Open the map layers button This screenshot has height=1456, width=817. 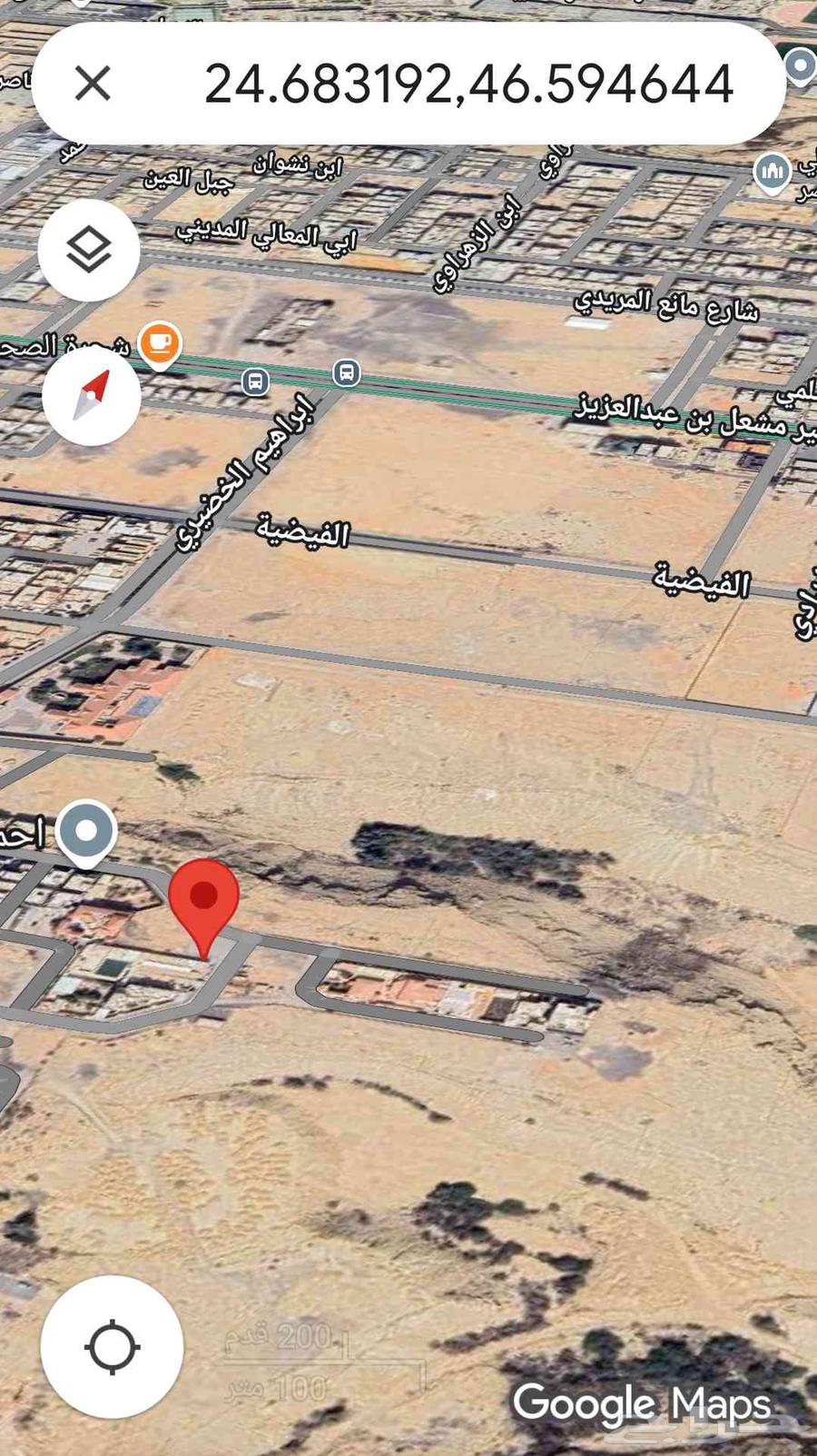tap(89, 250)
